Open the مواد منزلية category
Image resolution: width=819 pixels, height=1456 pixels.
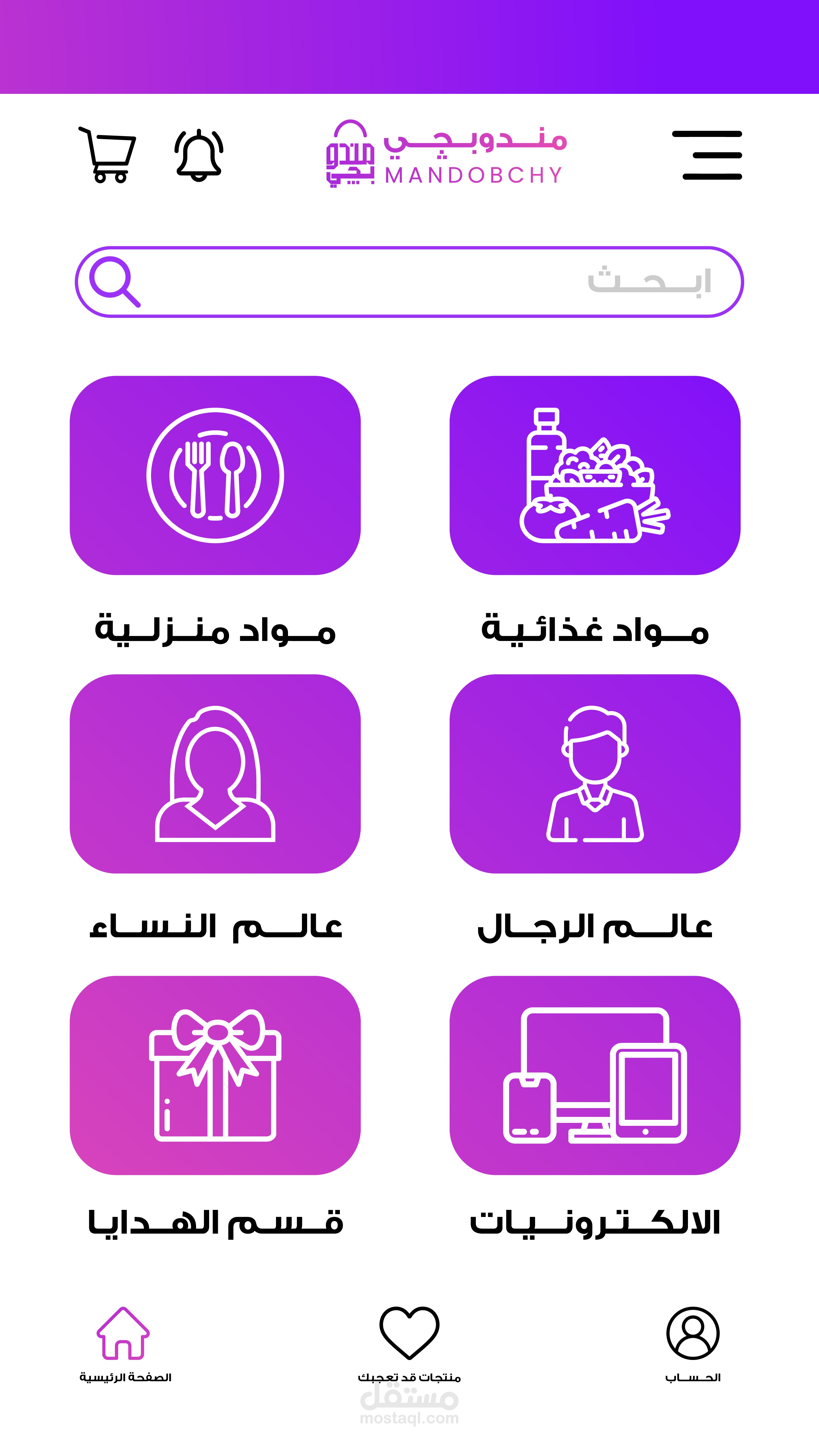pyautogui.click(x=215, y=475)
